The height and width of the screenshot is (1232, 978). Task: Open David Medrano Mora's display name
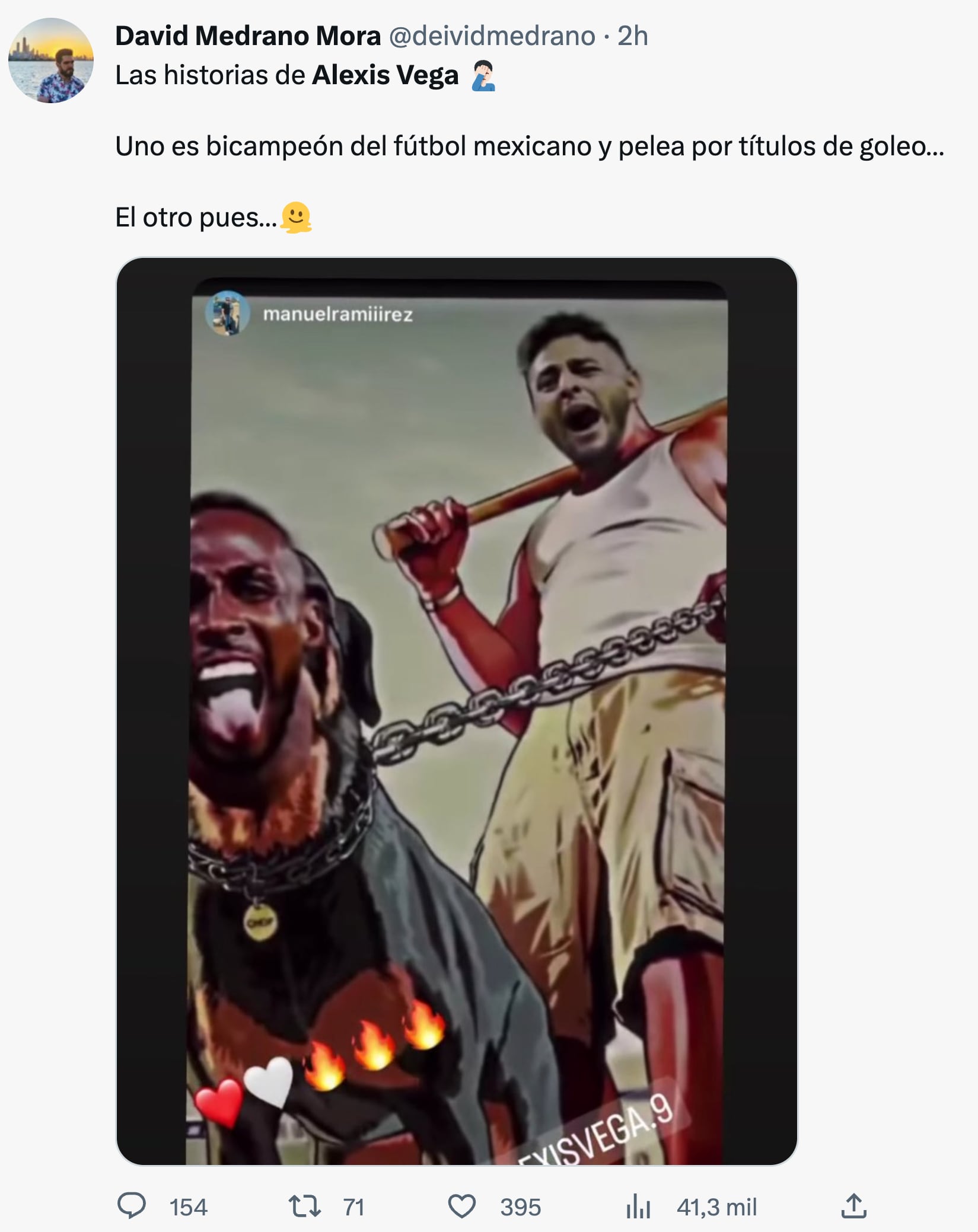(248, 36)
